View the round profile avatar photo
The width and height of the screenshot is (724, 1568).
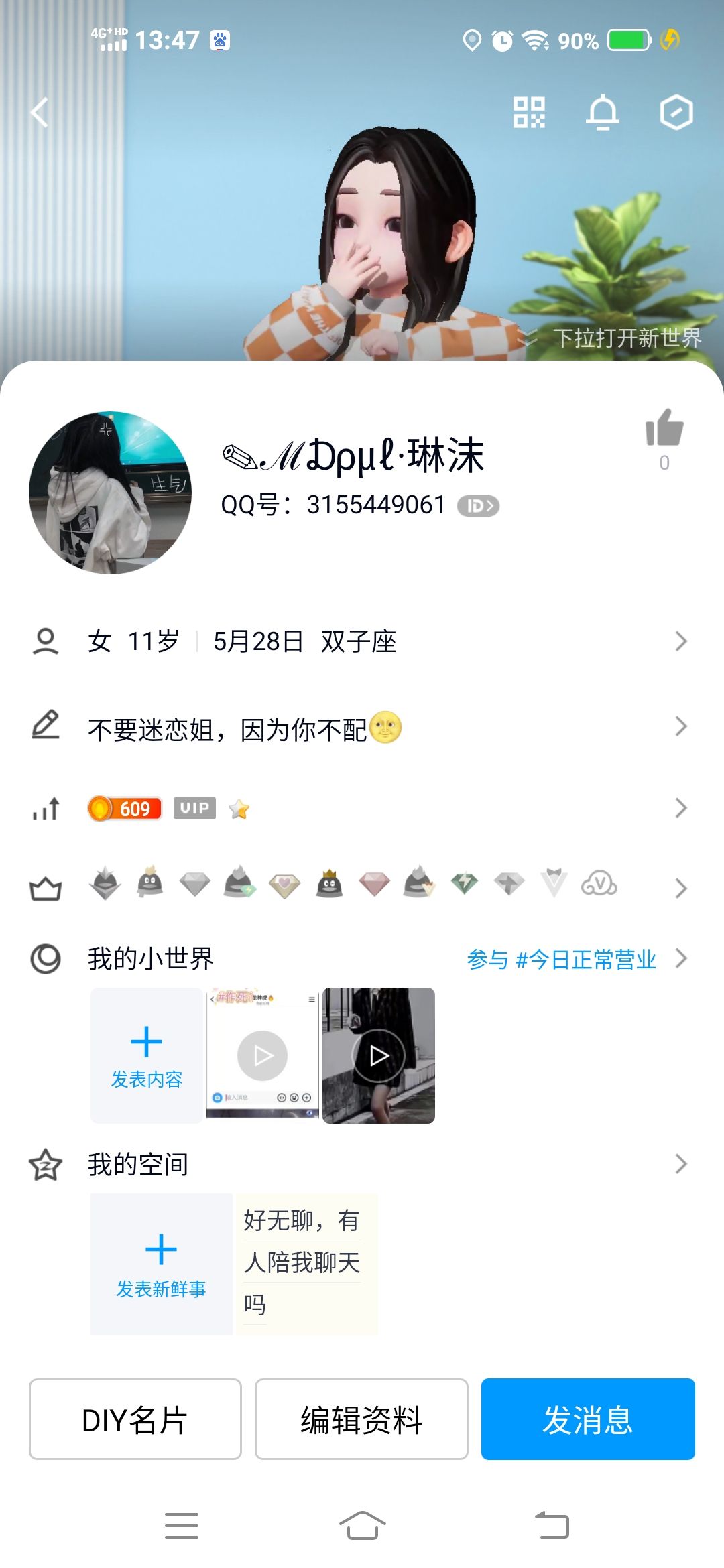(x=111, y=493)
